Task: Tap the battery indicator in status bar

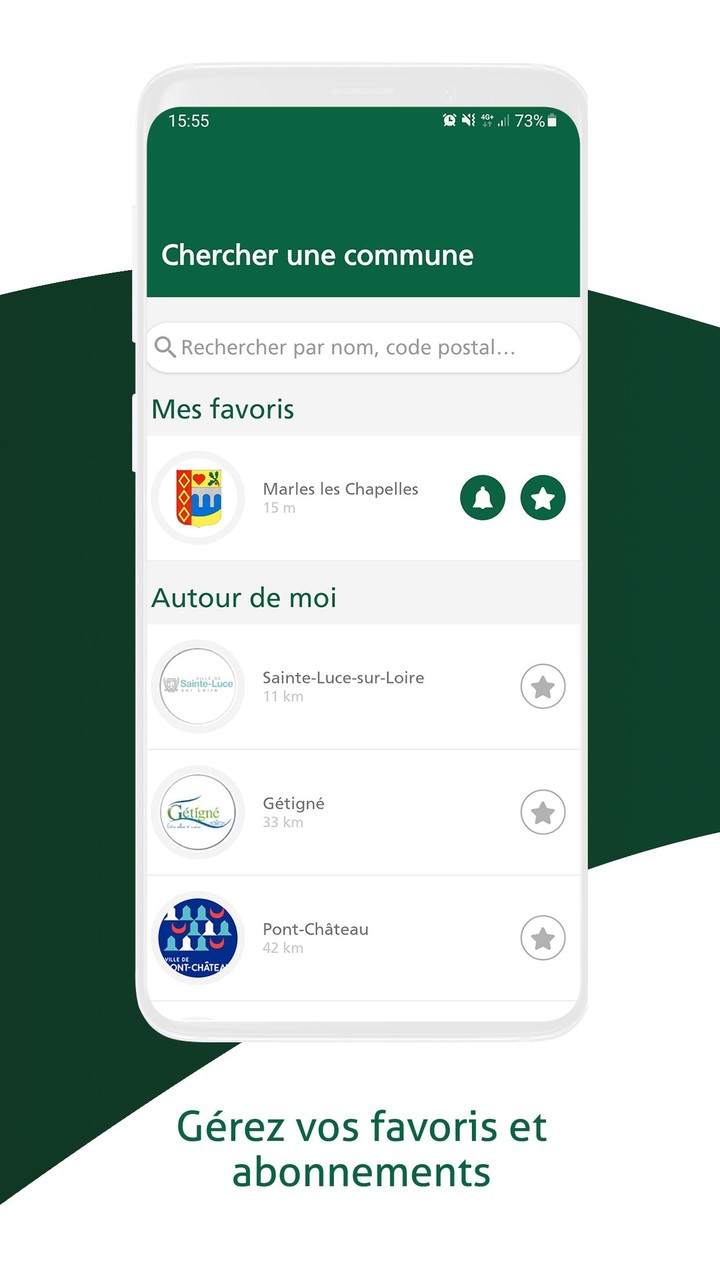Action: click(x=552, y=119)
